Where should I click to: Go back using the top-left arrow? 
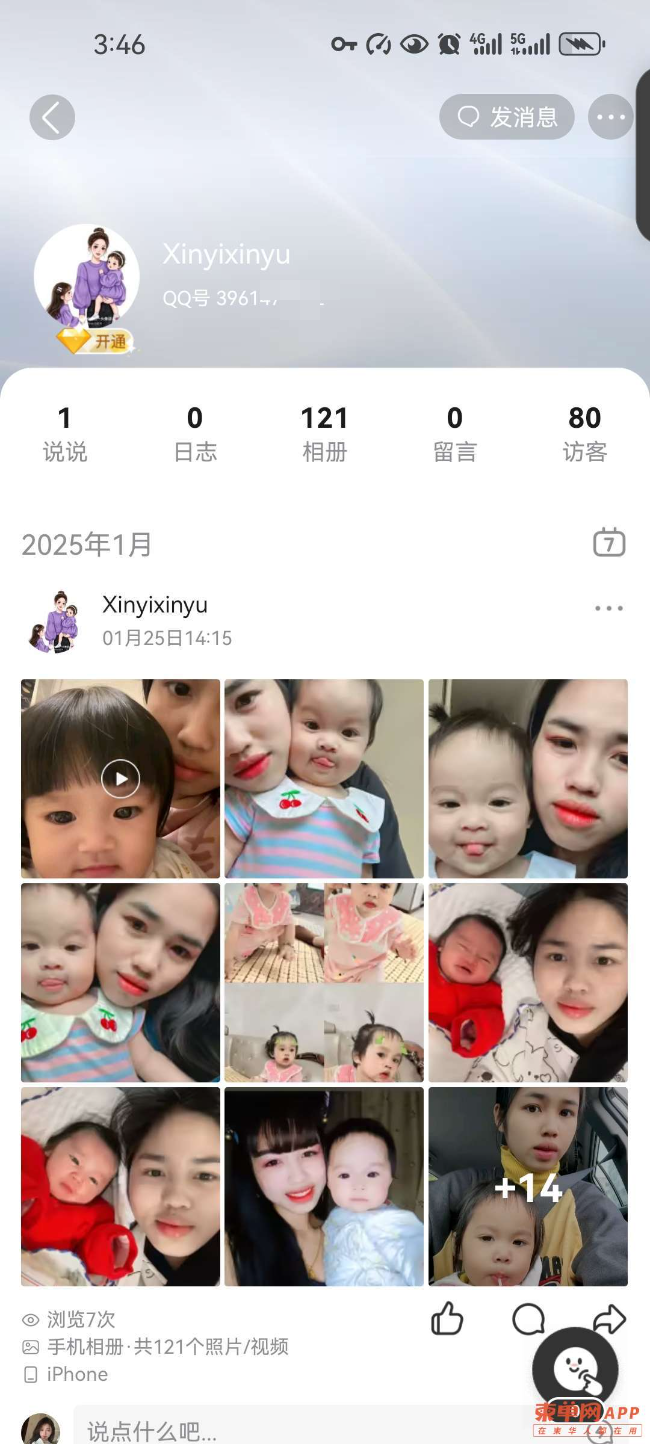52,118
